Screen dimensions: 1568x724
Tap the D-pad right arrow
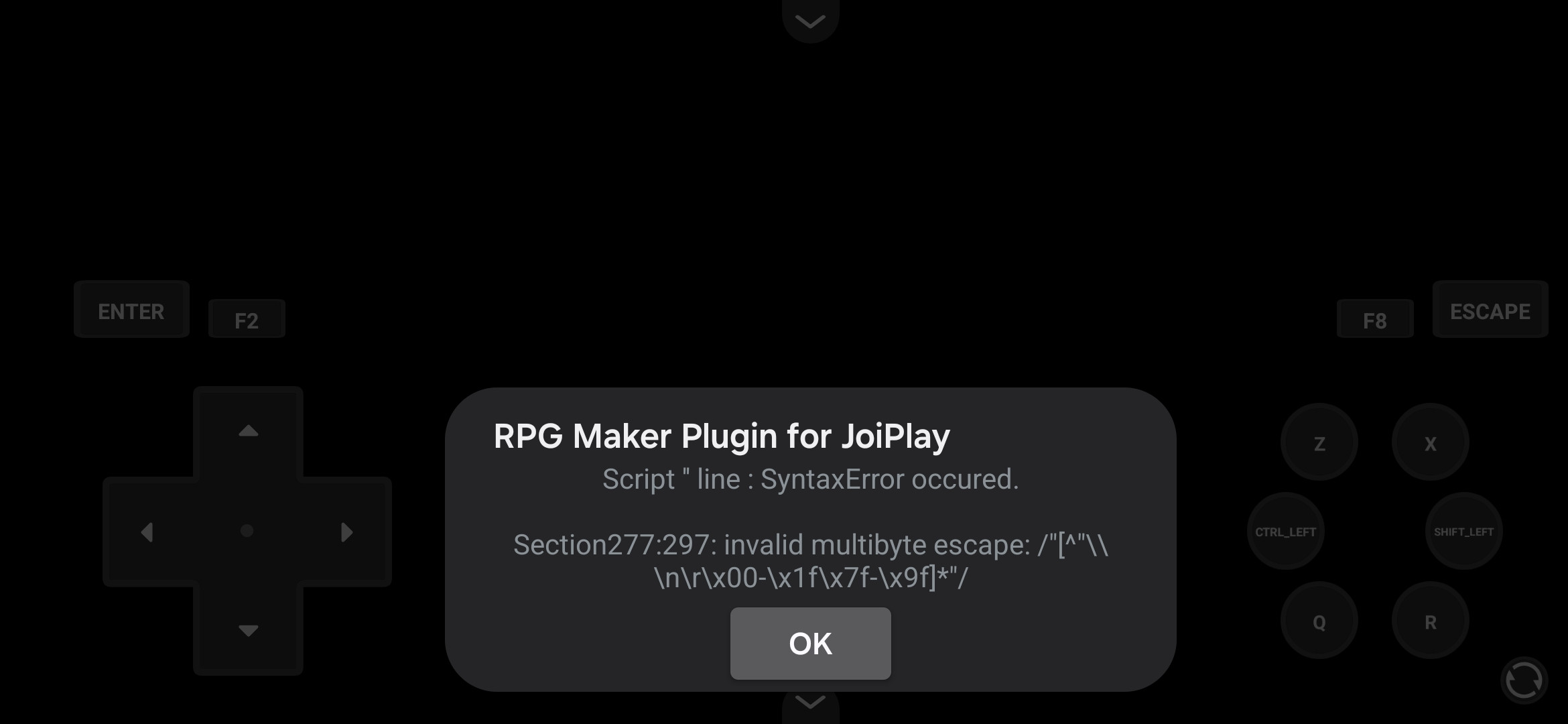coord(346,532)
